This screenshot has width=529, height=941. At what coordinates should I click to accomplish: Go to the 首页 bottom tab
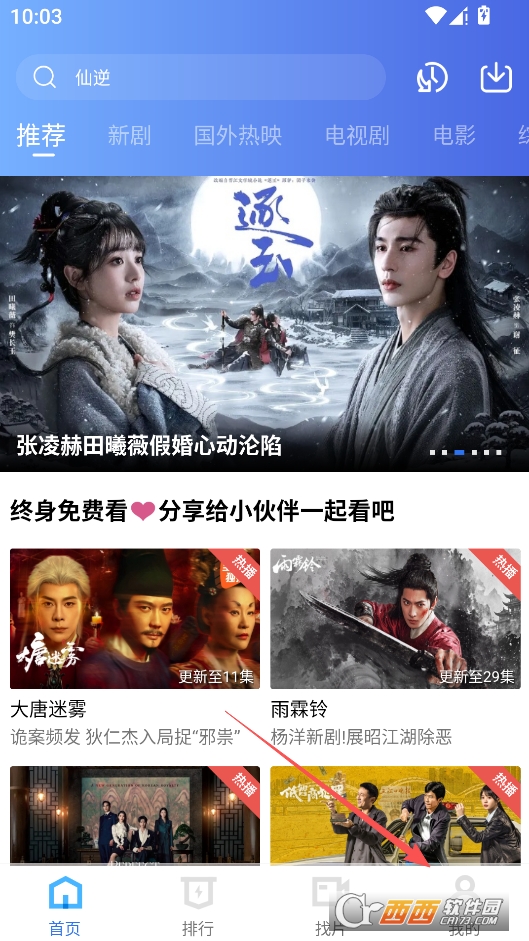pyautogui.click(x=65, y=904)
